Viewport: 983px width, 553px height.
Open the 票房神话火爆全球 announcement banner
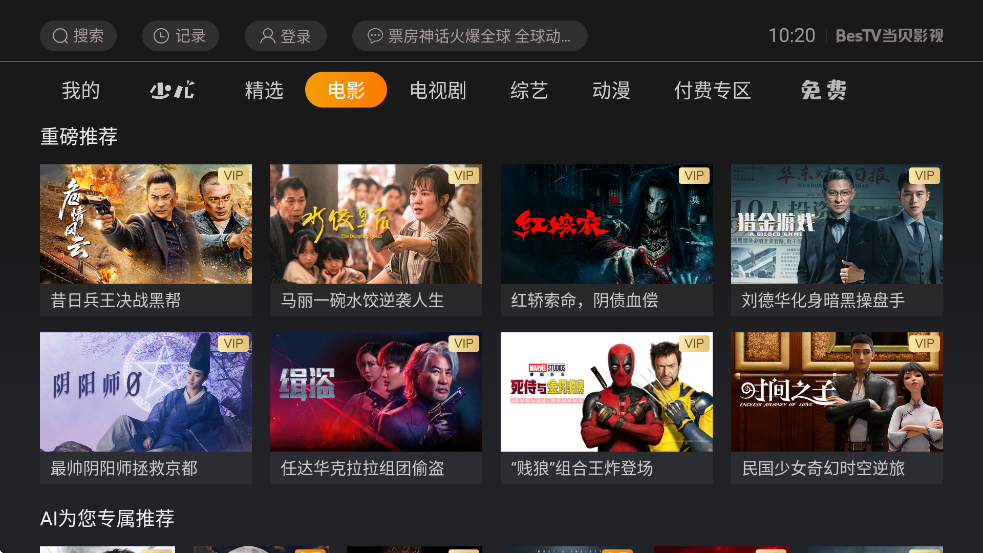(469, 36)
